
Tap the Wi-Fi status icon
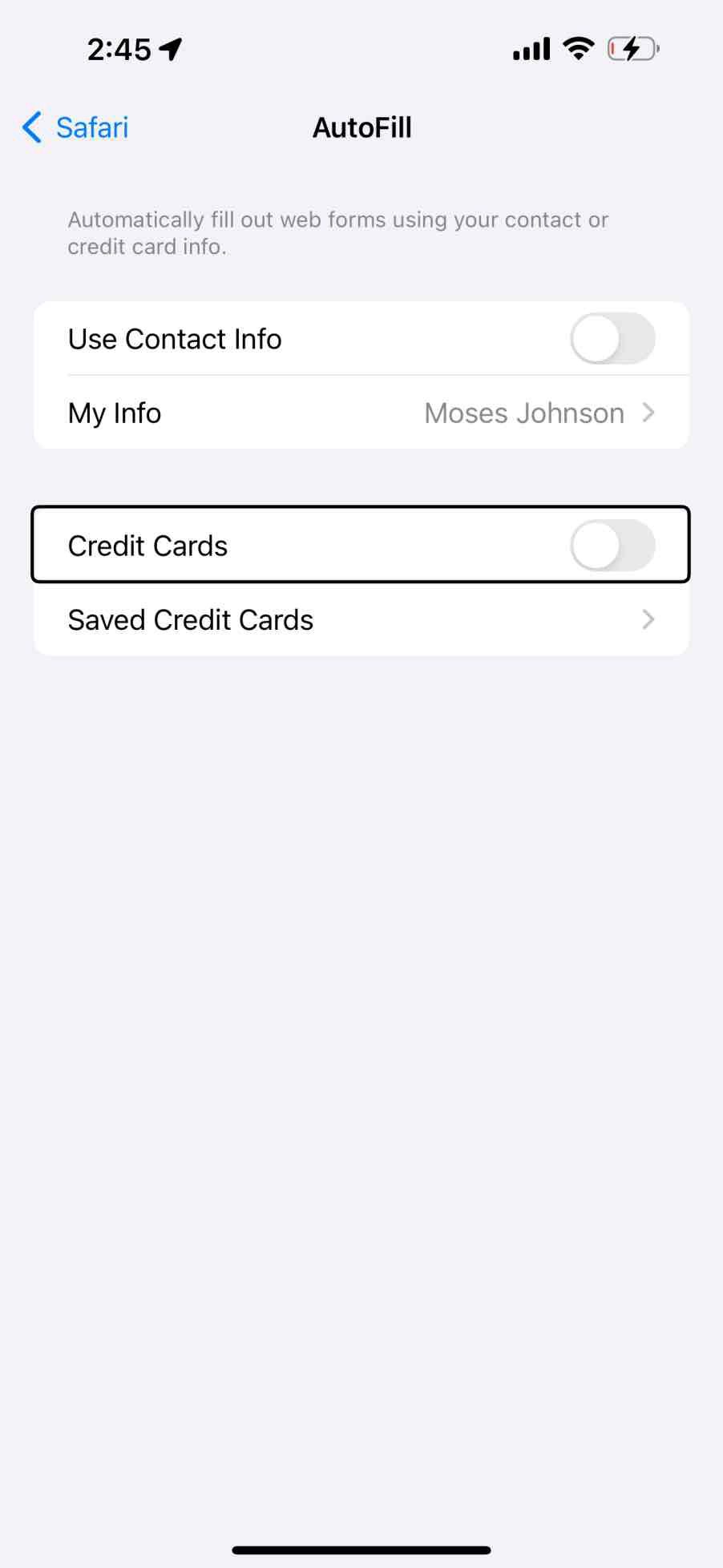point(579,48)
